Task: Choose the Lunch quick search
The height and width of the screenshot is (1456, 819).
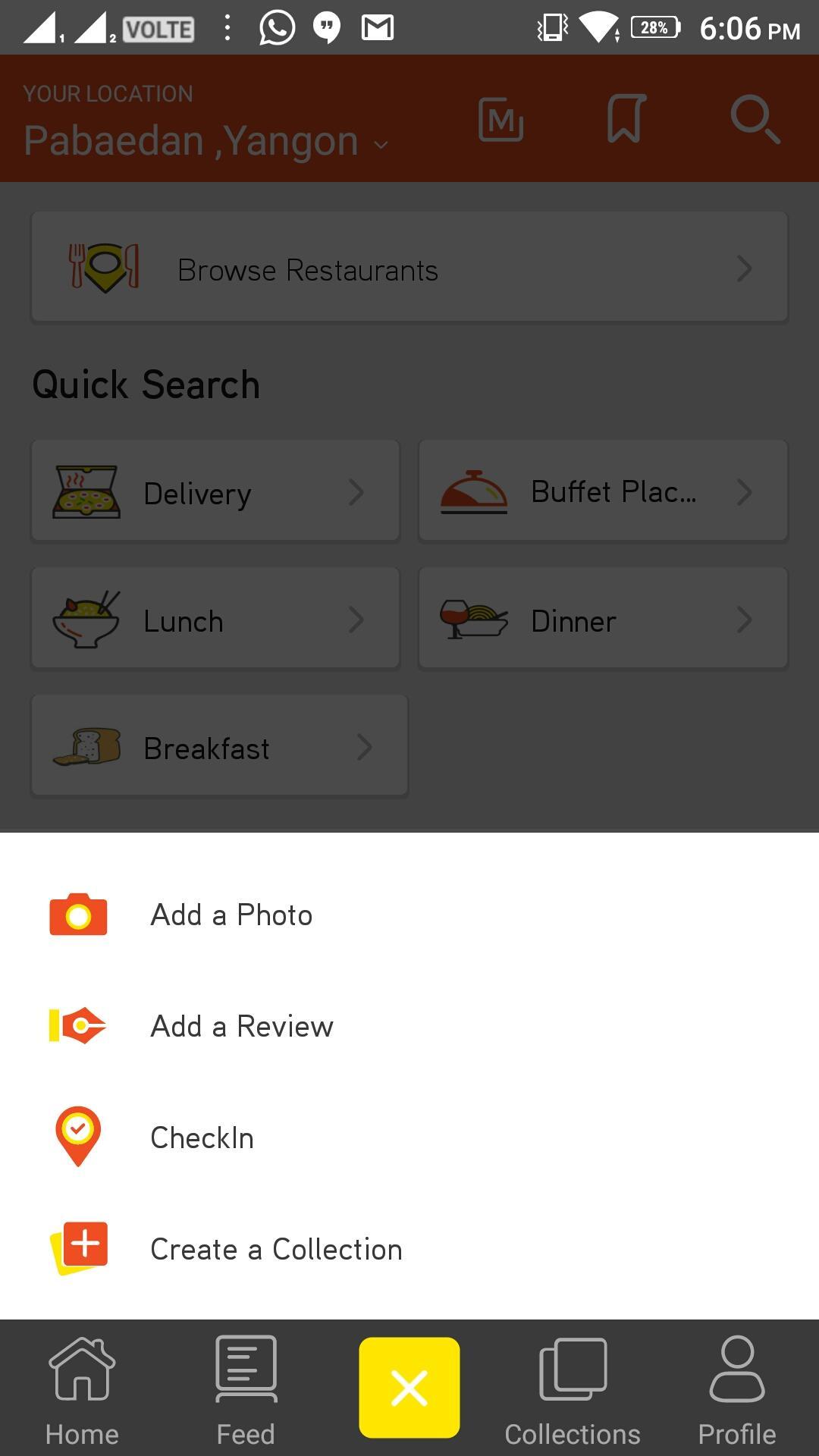Action: tap(215, 619)
